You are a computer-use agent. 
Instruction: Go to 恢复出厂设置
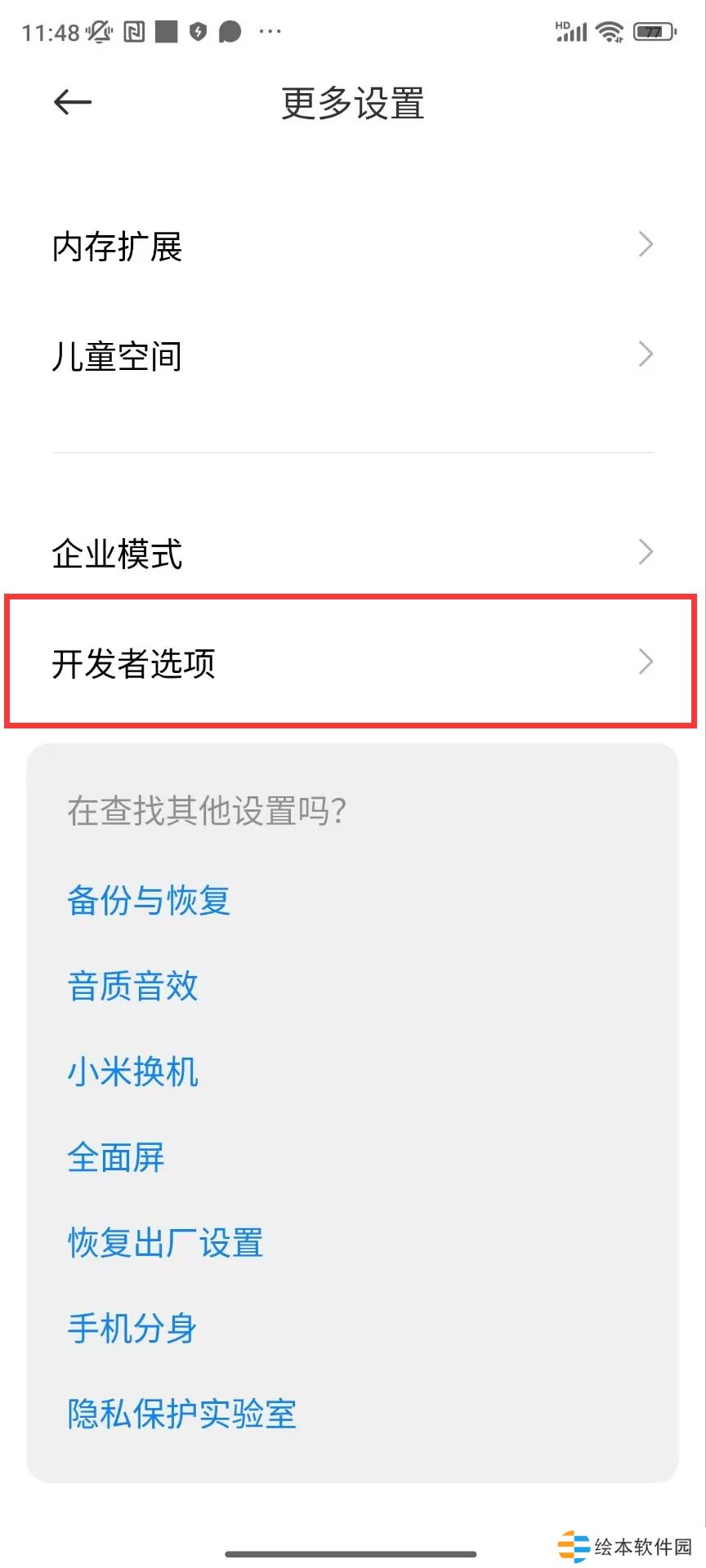(165, 1243)
